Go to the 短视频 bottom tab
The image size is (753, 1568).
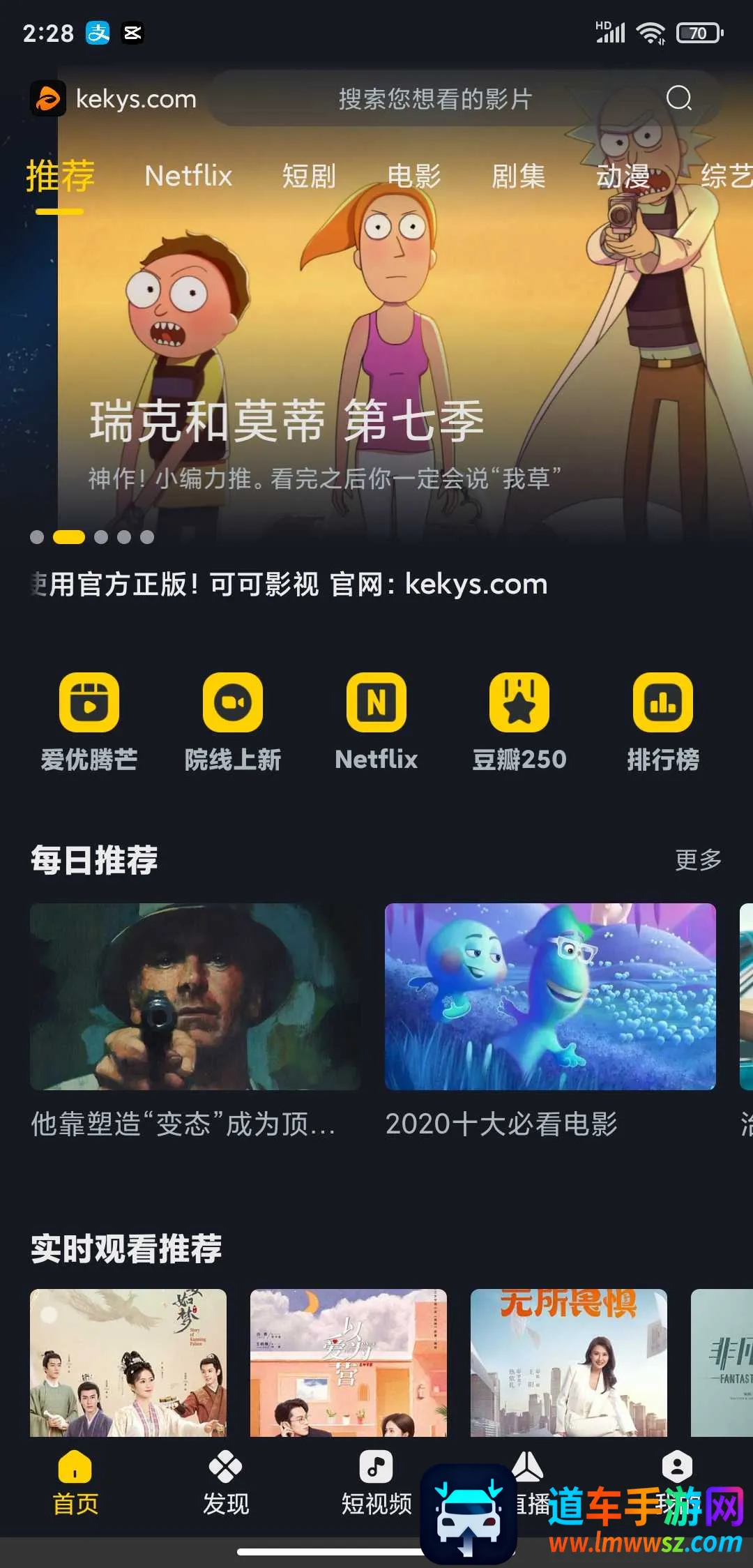(x=376, y=1484)
